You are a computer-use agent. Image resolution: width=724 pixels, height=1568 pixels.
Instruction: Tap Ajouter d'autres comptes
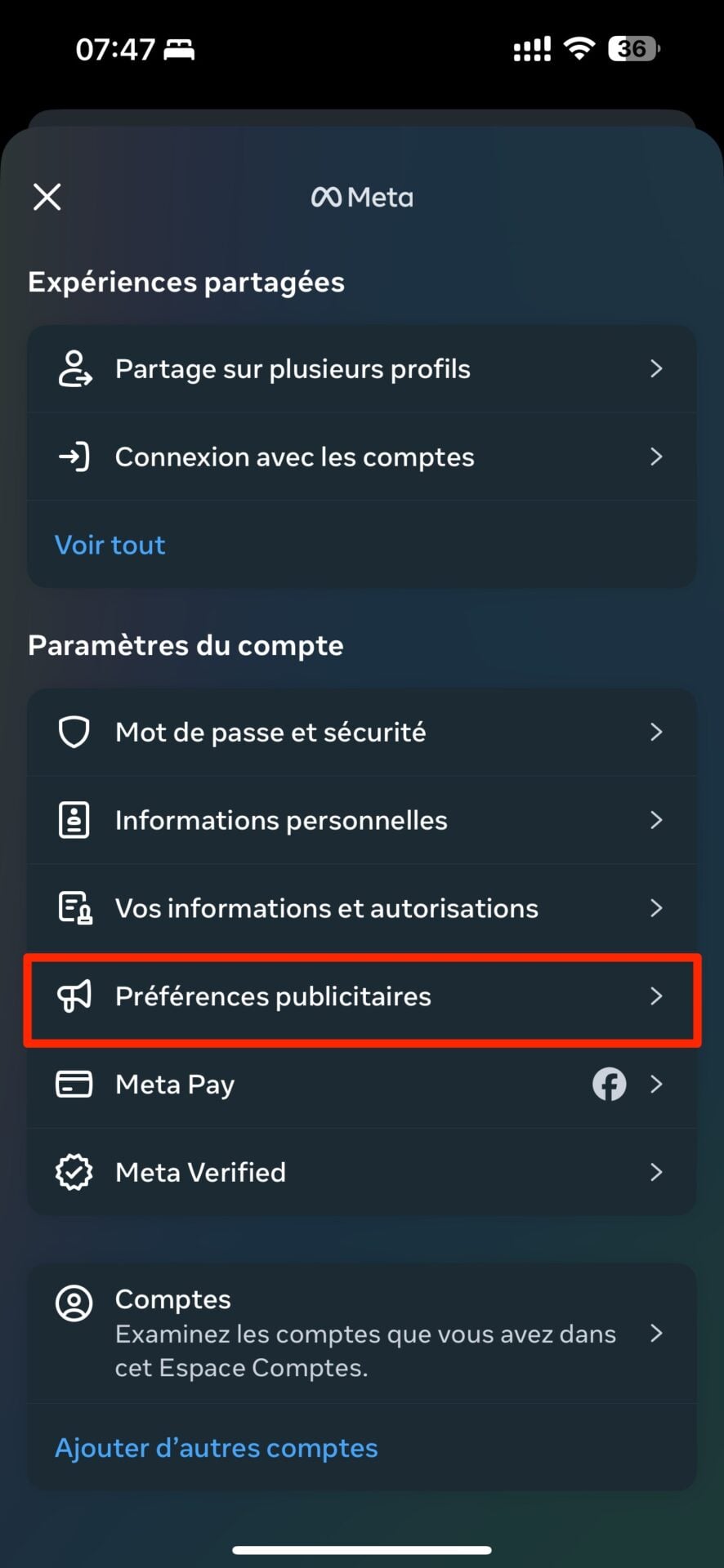(217, 1448)
